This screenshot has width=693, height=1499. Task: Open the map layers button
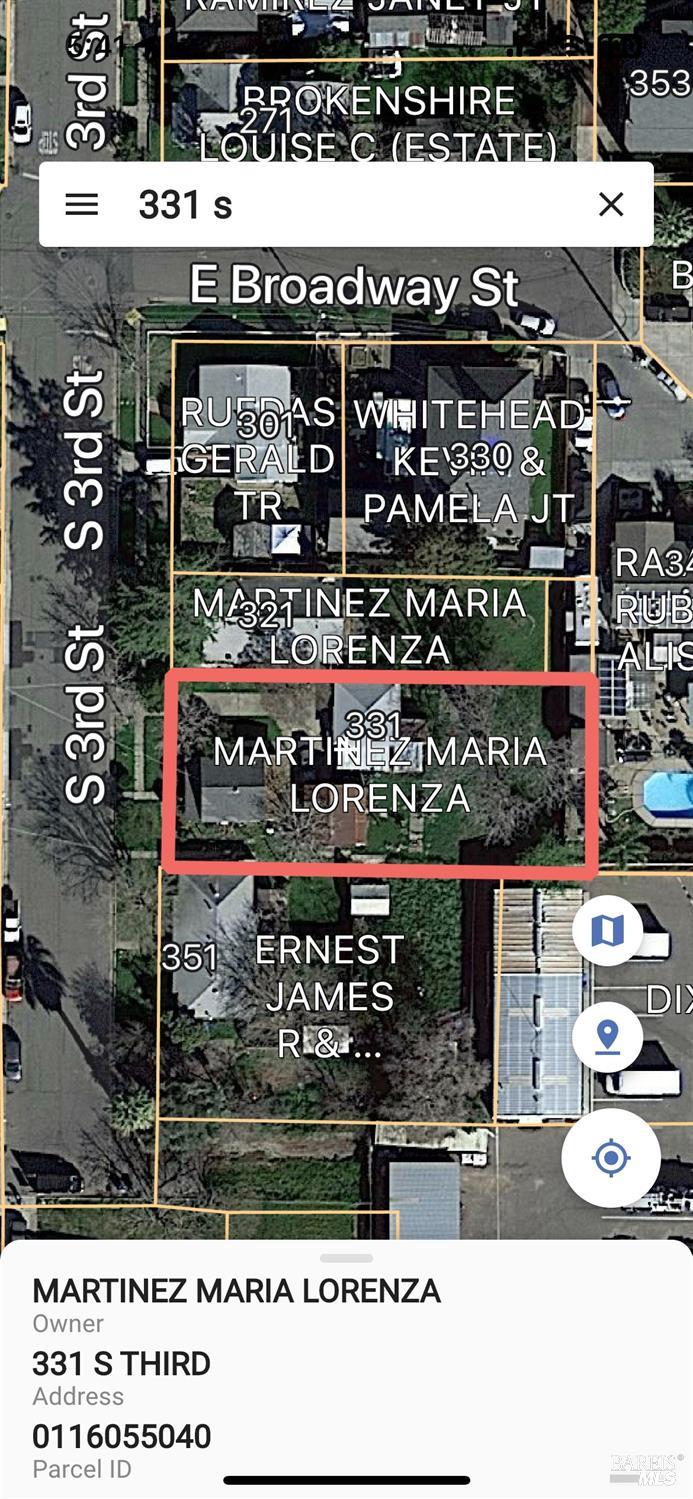coord(607,931)
